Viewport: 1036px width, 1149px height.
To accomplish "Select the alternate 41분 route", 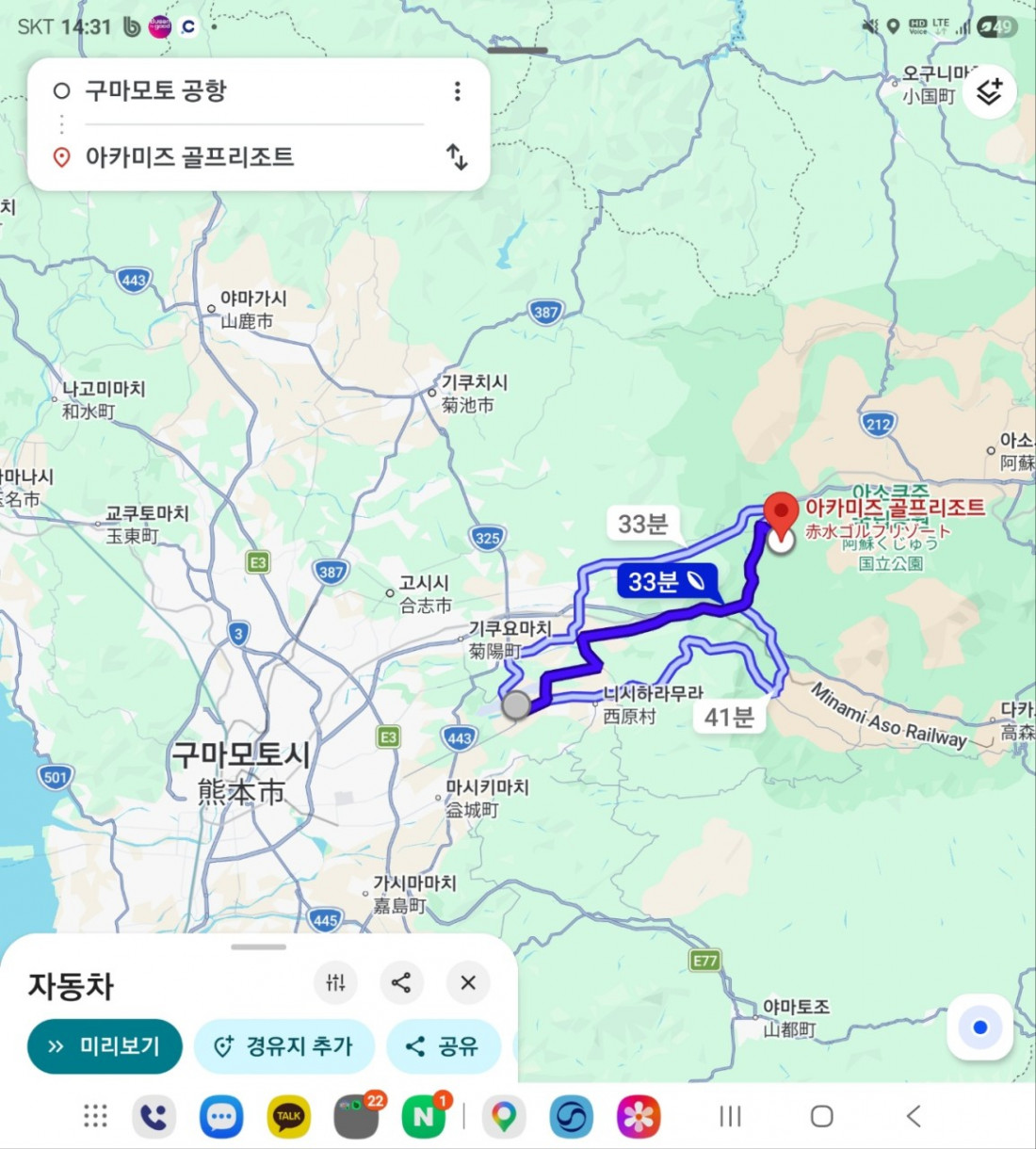I will tap(729, 718).
